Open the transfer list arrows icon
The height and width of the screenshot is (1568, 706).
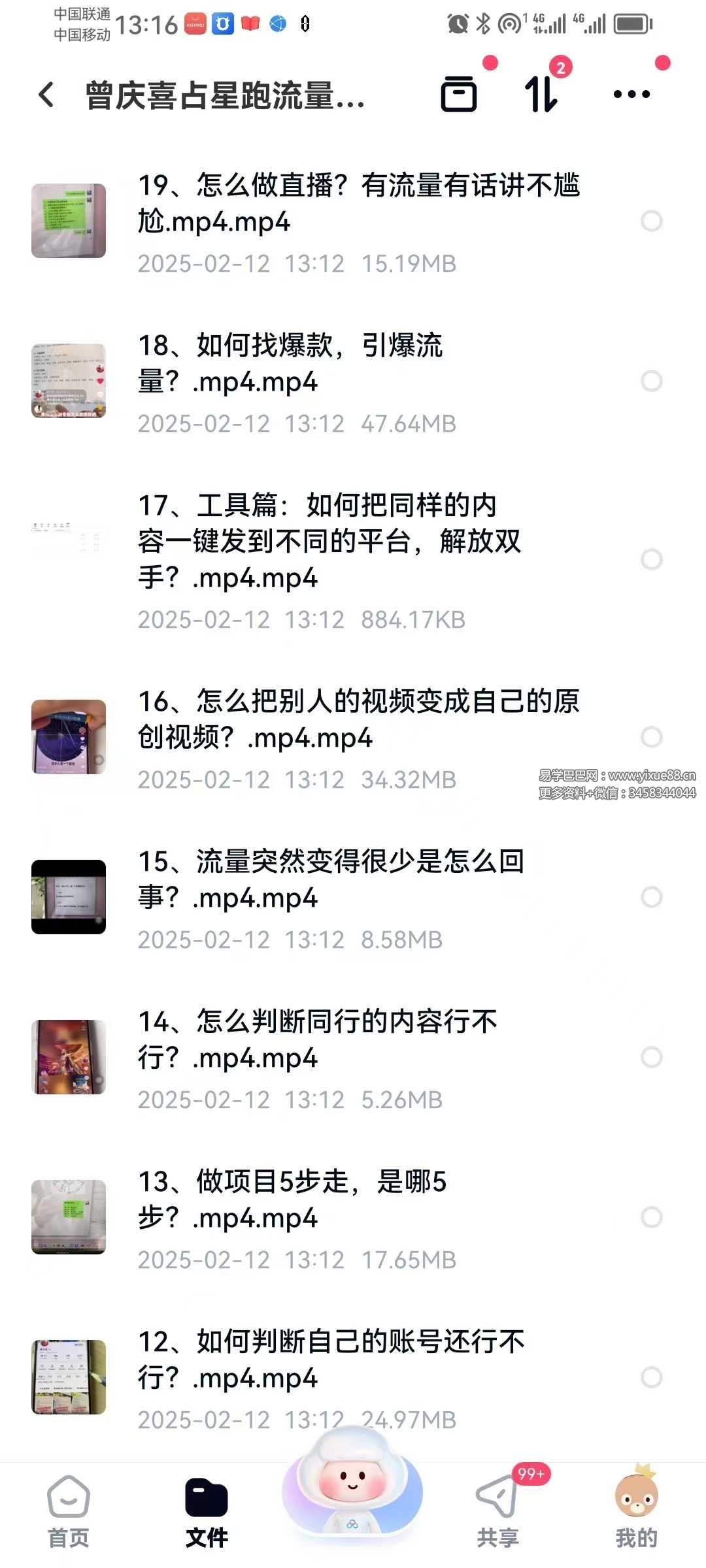(x=541, y=94)
